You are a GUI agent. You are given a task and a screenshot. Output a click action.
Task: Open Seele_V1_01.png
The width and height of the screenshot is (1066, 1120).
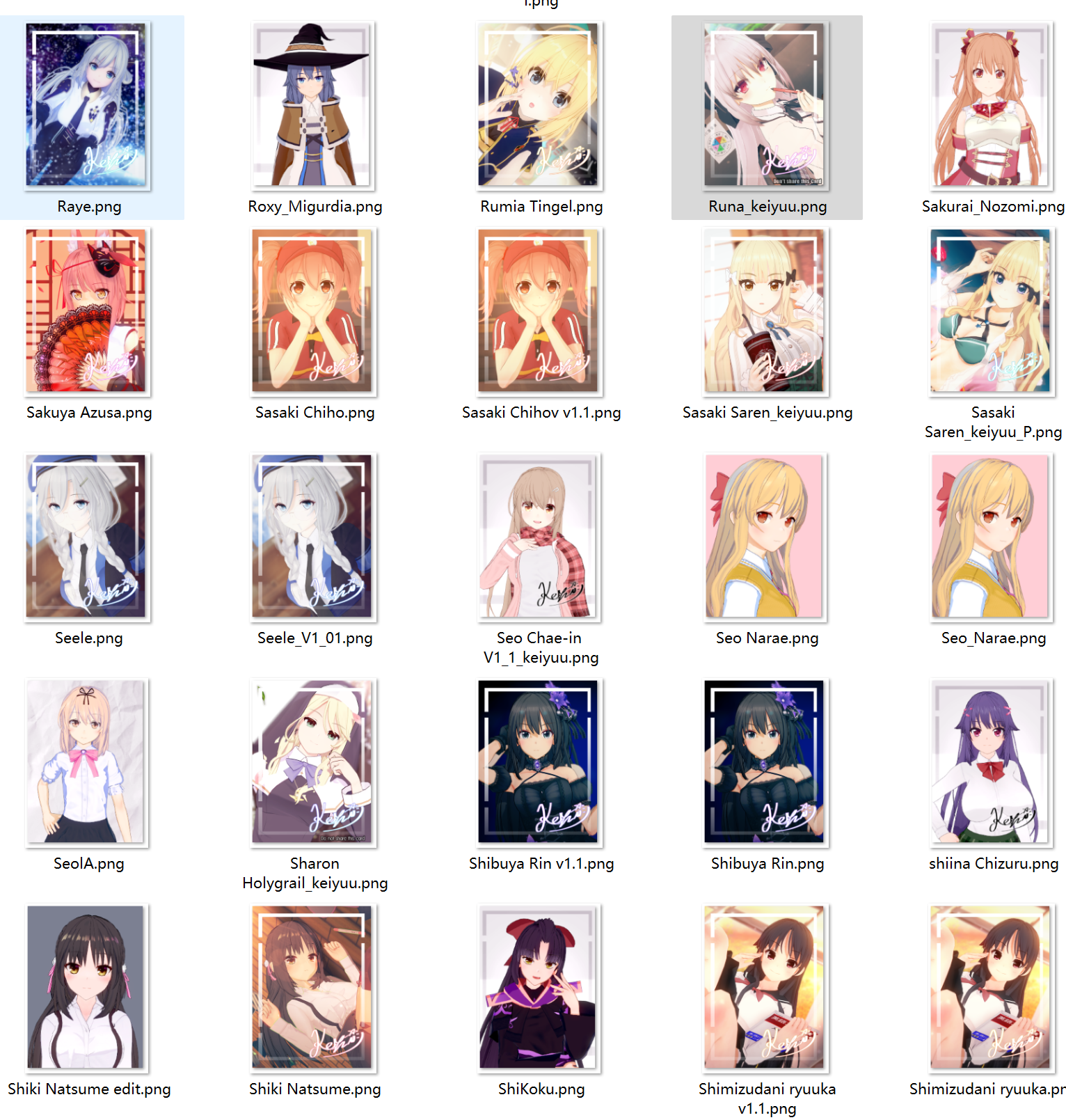[x=312, y=537]
